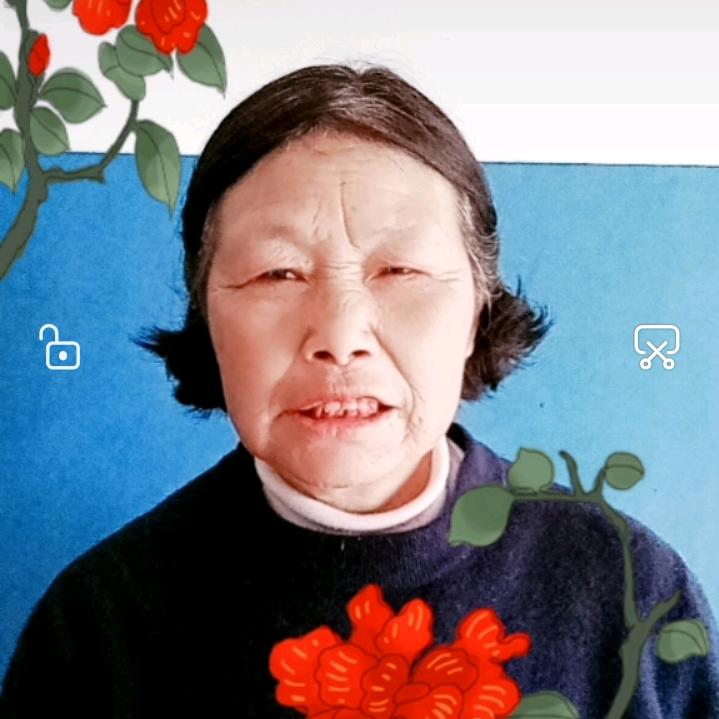Tap the screen lock icon

(60, 347)
